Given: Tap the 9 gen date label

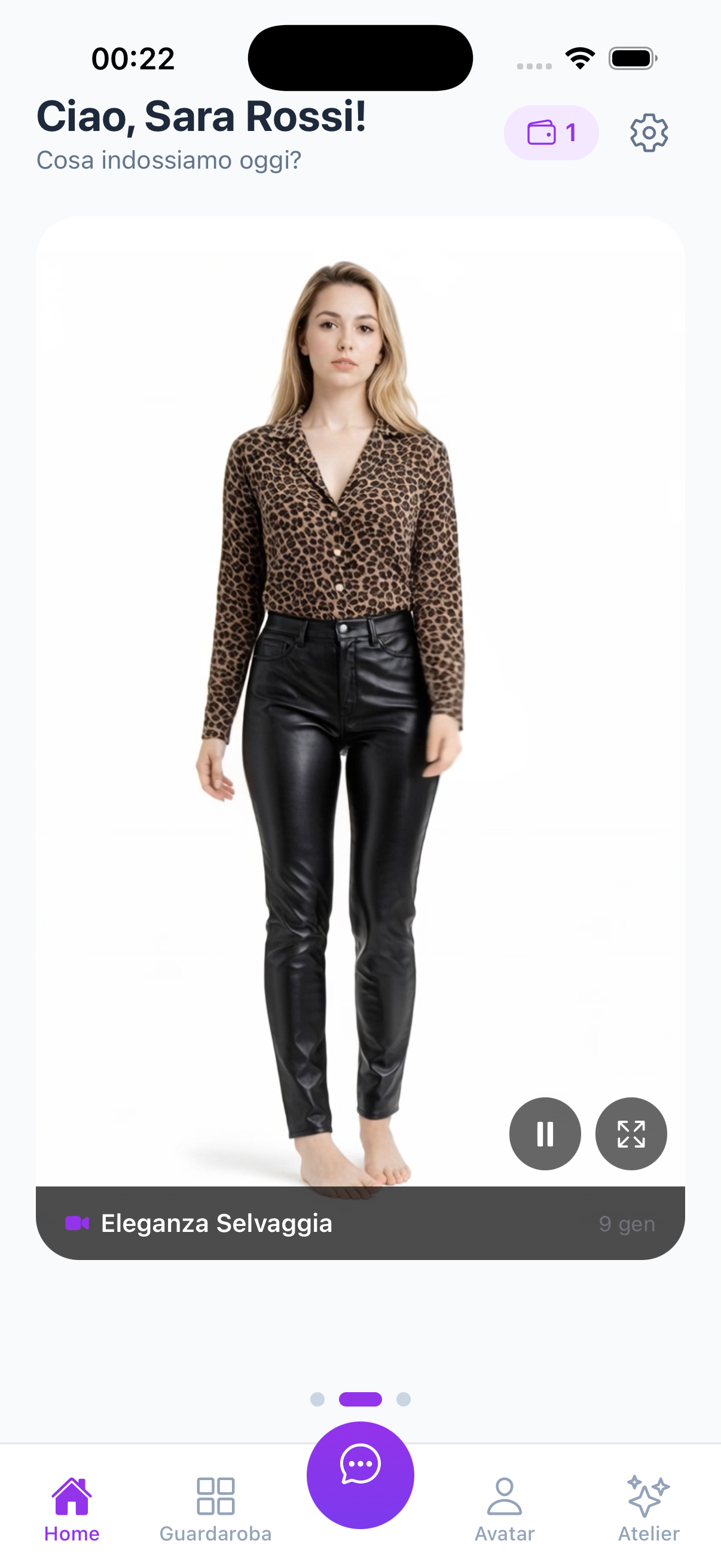Looking at the screenshot, I should tap(627, 1224).
